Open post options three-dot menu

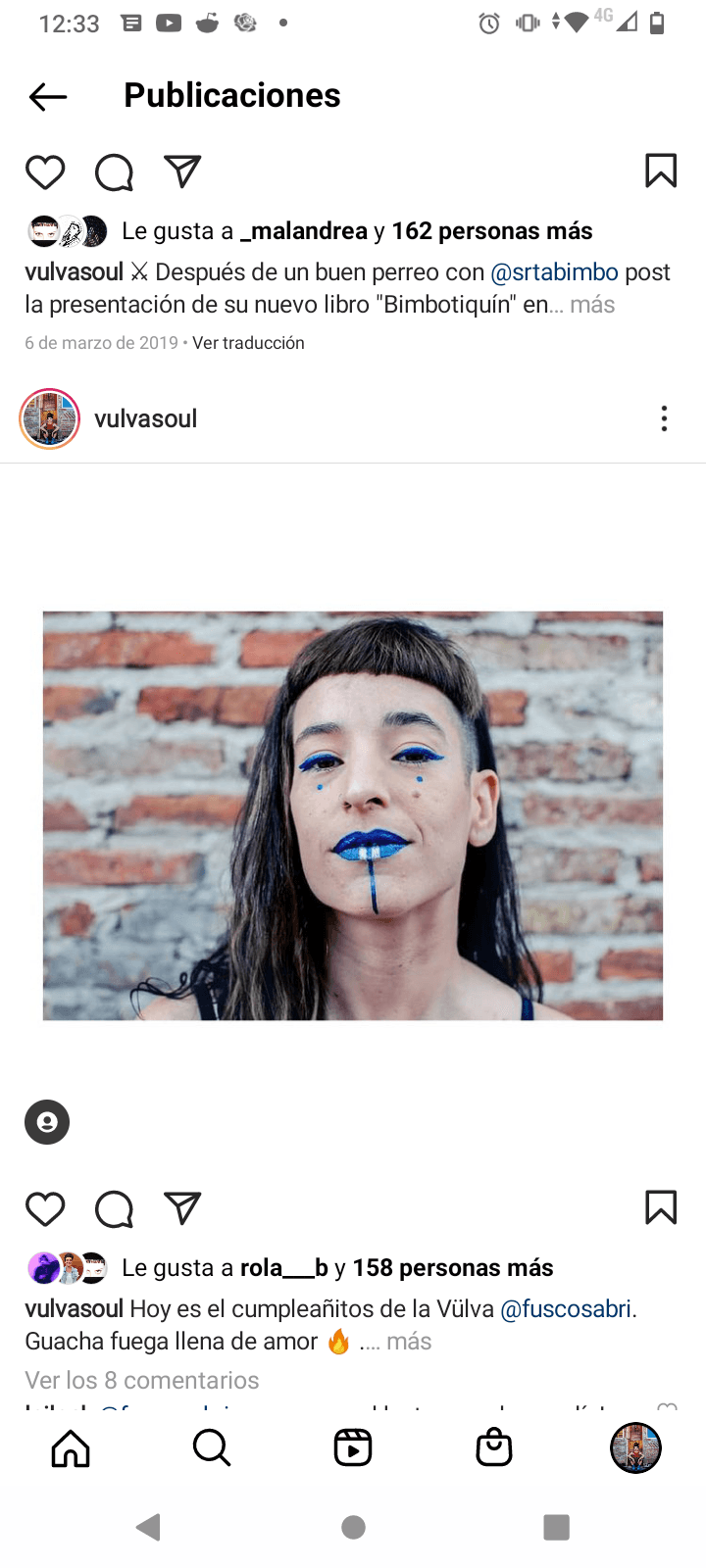pyautogui.click(x=664, y=418)
